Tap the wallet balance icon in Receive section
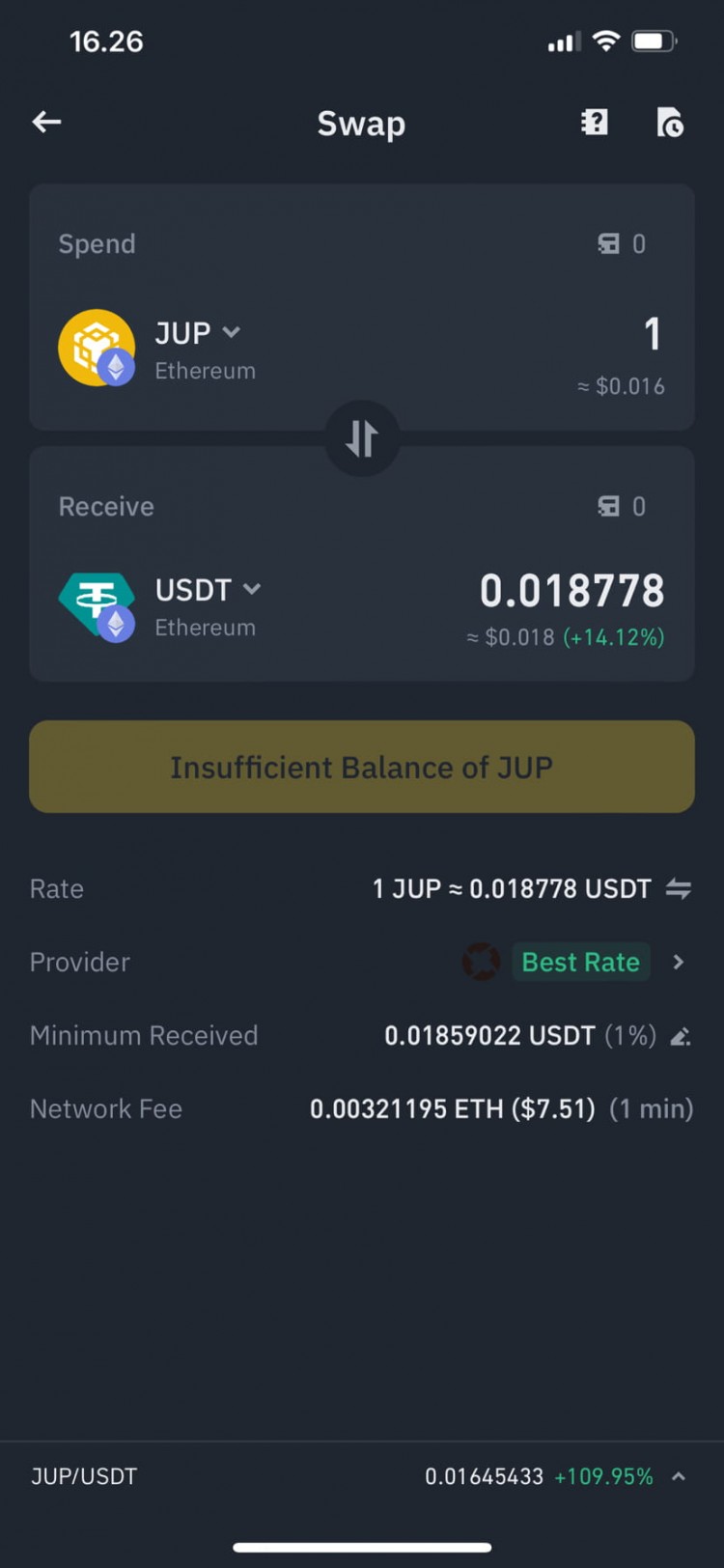Image resolution: width=724 pixels, height=1568 pixels. [x=607, y=506]
